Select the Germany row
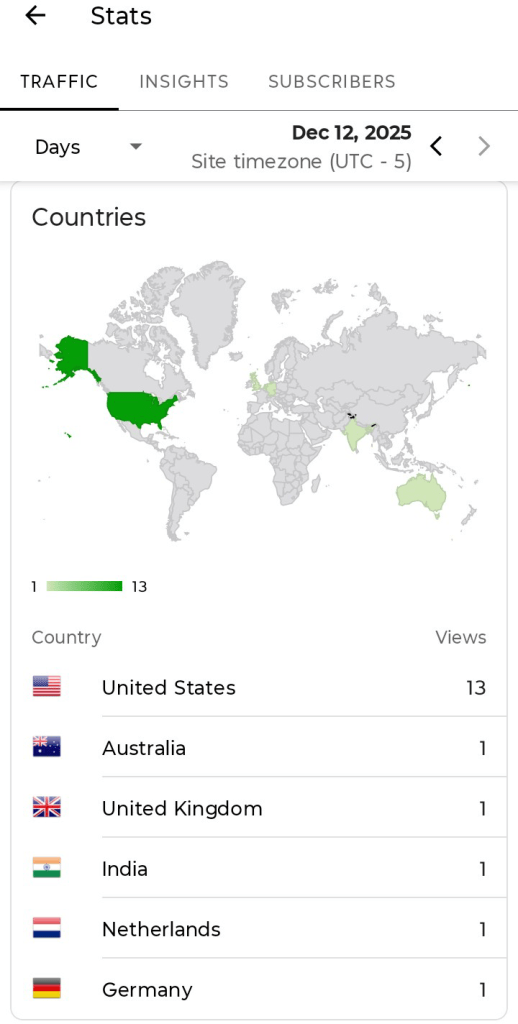 coord(259,989)
